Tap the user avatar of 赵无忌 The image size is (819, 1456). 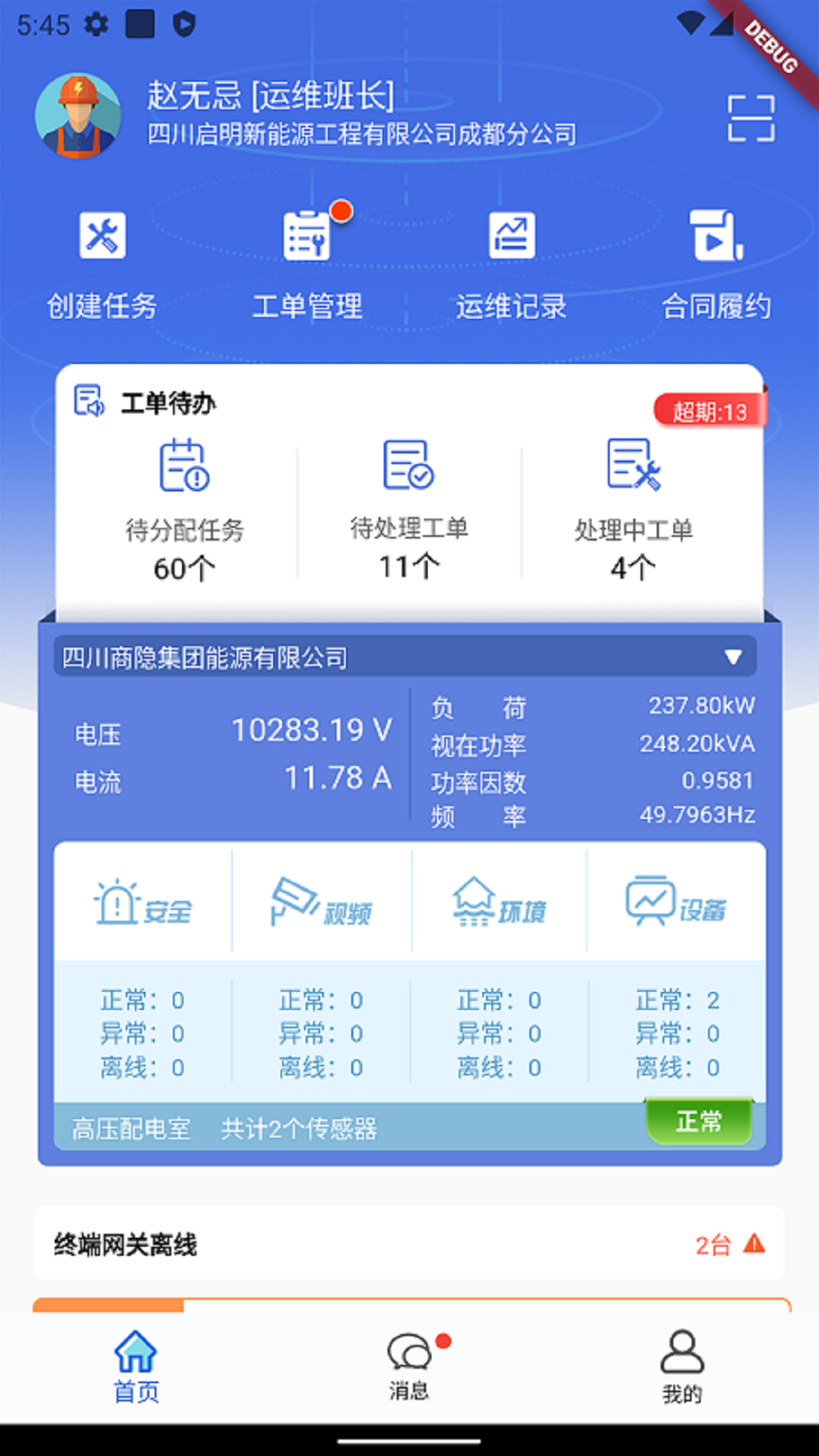point(78,116)
